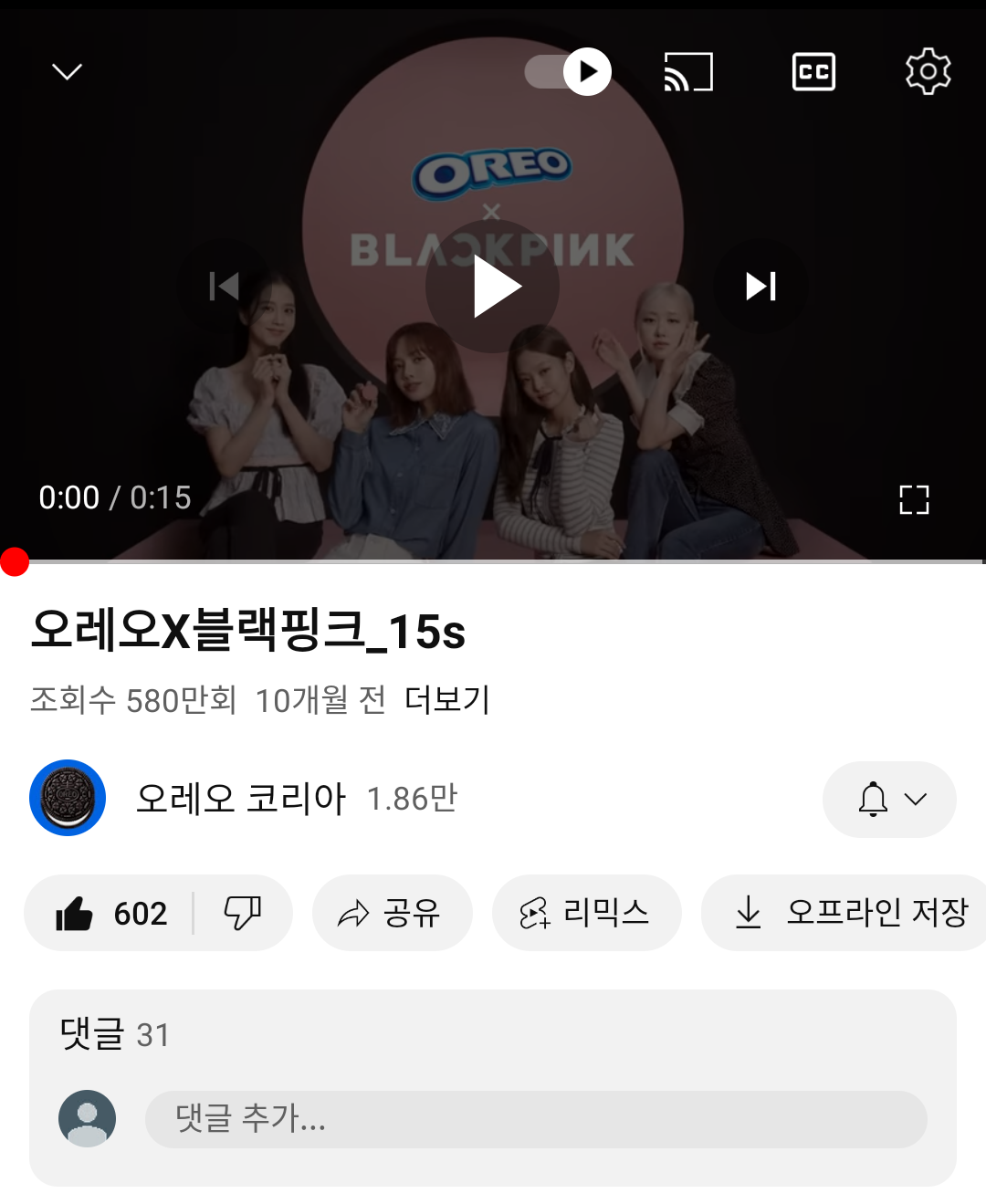This screenshot has width=986, height=1204.
Task: Save video offline with 오프라인 저장
Action: pyautogui.click(x=849, y=913)
